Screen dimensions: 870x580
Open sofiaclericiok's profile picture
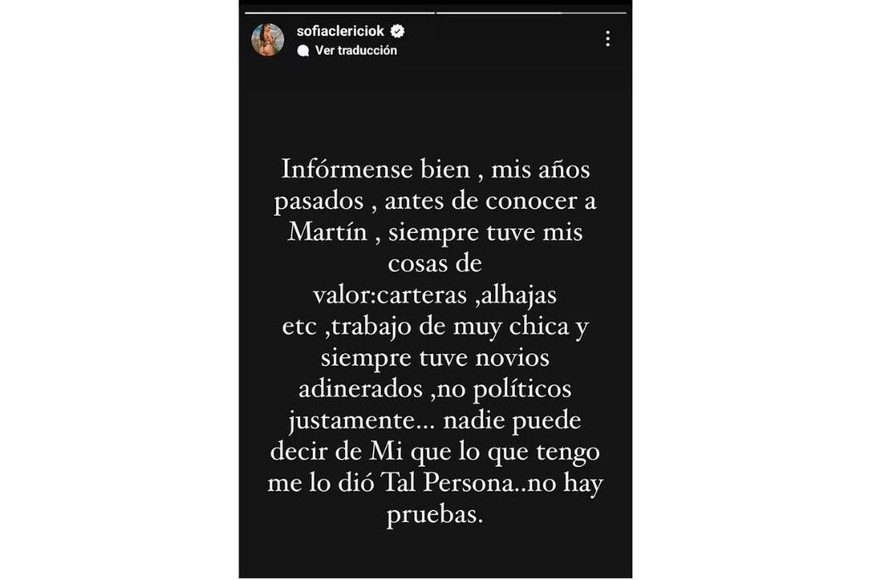click(x=268, y=40)
